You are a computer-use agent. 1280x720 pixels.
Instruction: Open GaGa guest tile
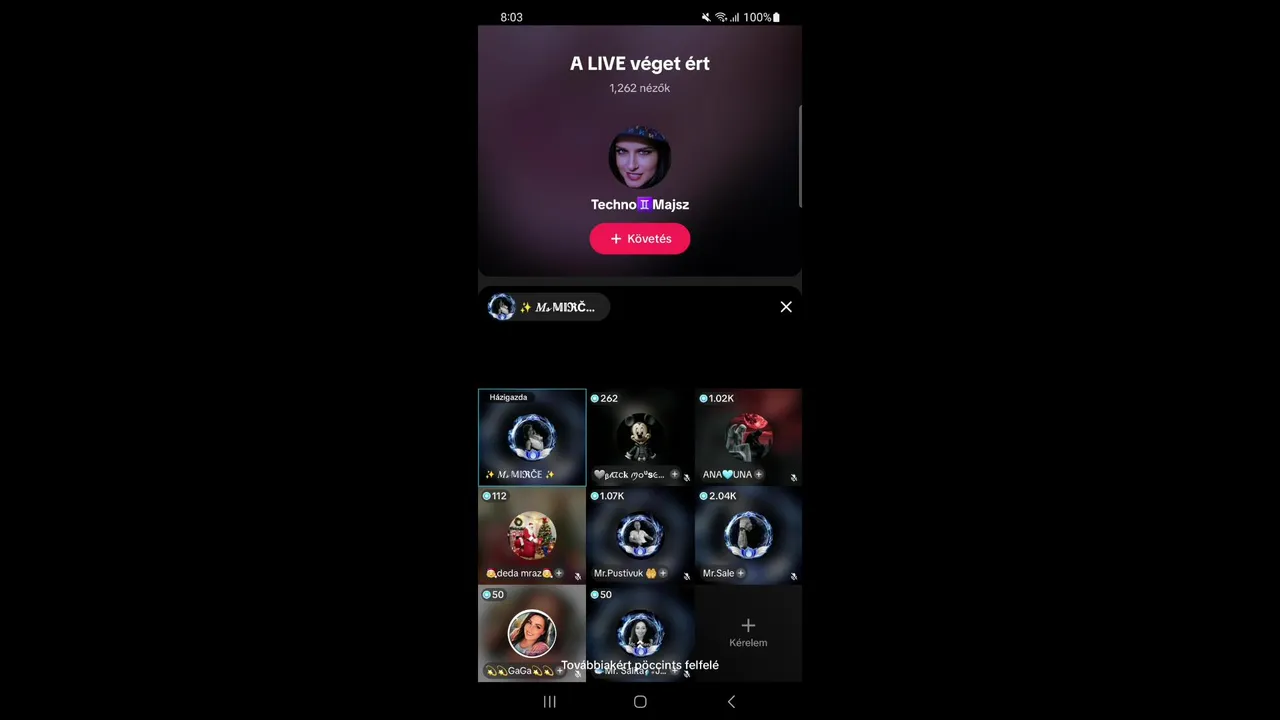(532, 632)
